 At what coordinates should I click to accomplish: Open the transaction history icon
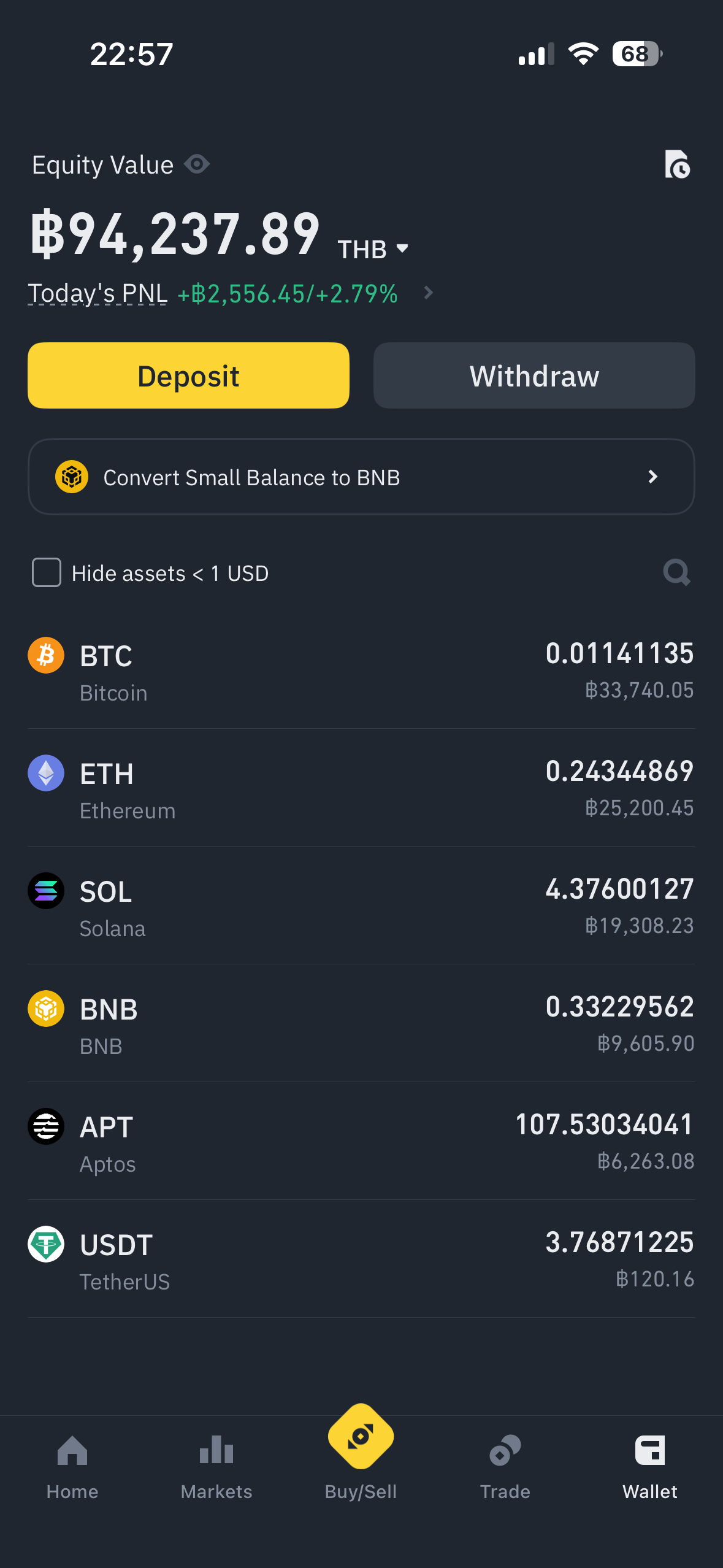[677, 164]
